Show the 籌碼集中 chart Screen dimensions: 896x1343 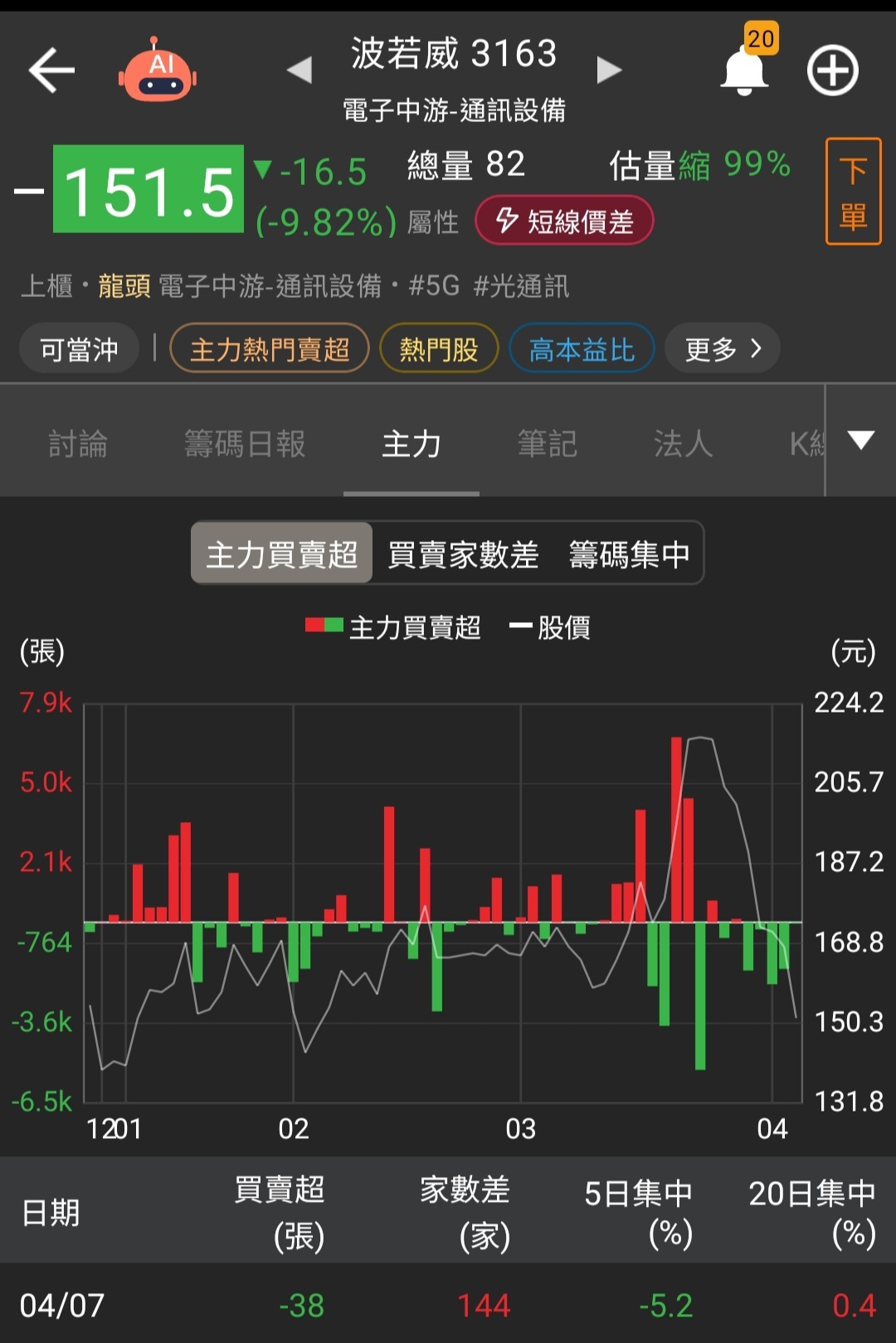click(x=629, y=553)
